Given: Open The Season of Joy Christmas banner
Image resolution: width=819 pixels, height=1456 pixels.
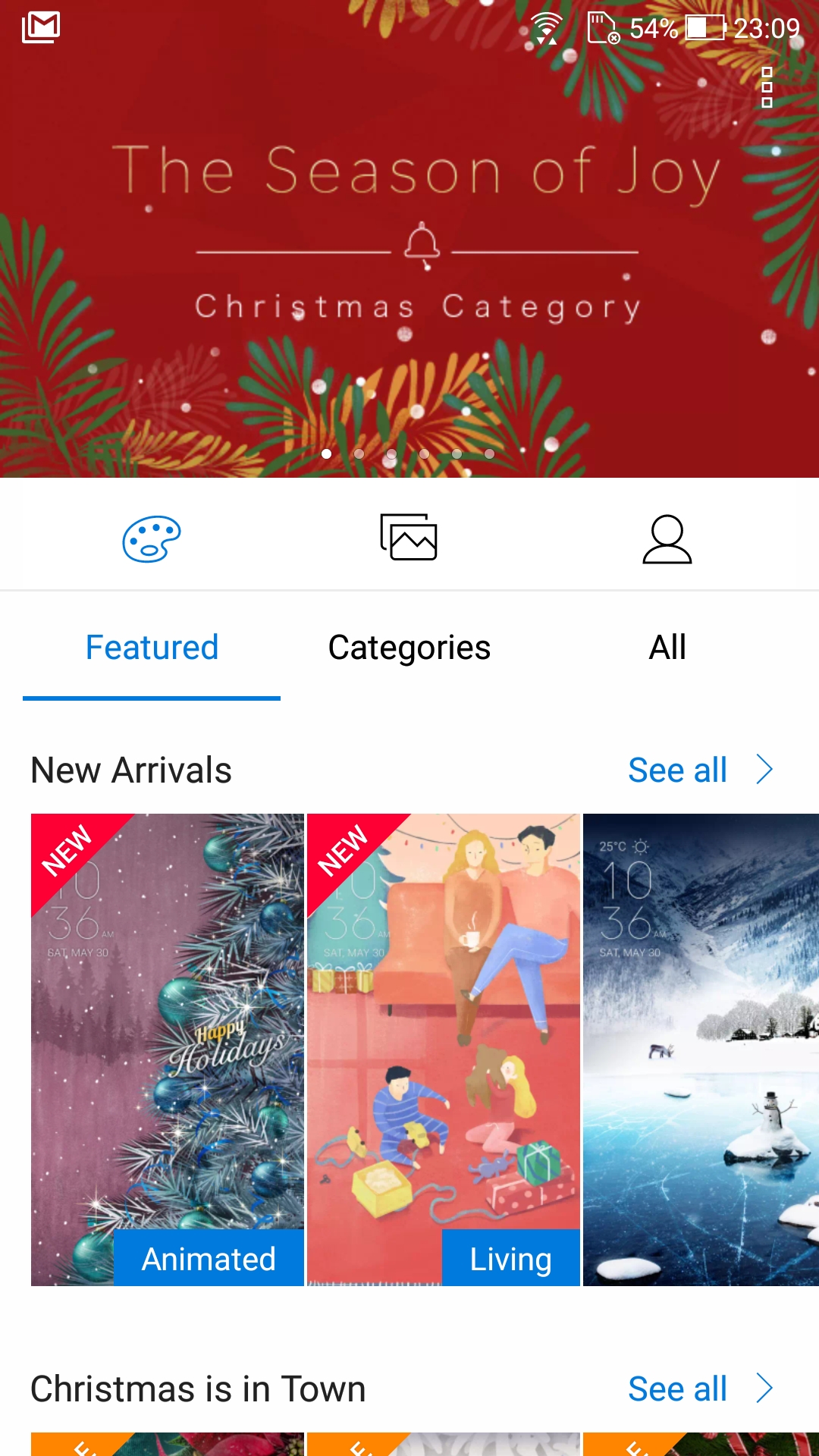Looking at the screenshot, I should tap(409, 239).
